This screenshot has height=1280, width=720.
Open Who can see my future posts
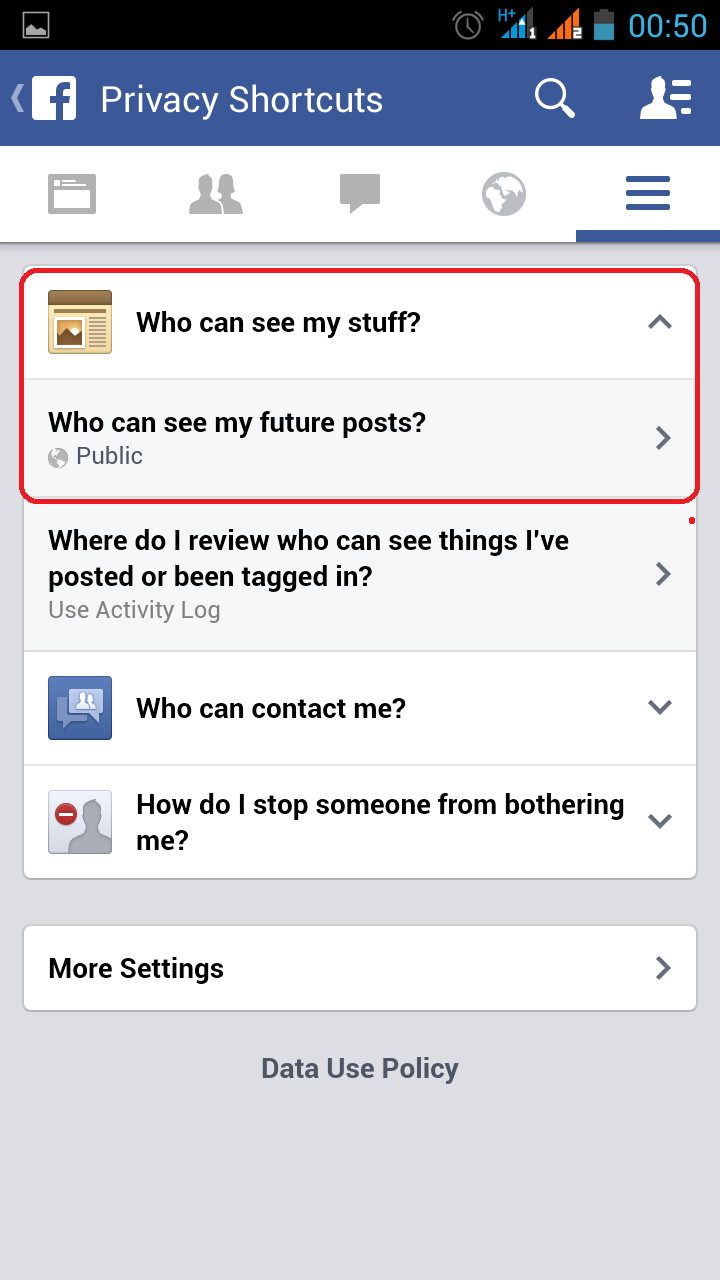click(360, 437)
